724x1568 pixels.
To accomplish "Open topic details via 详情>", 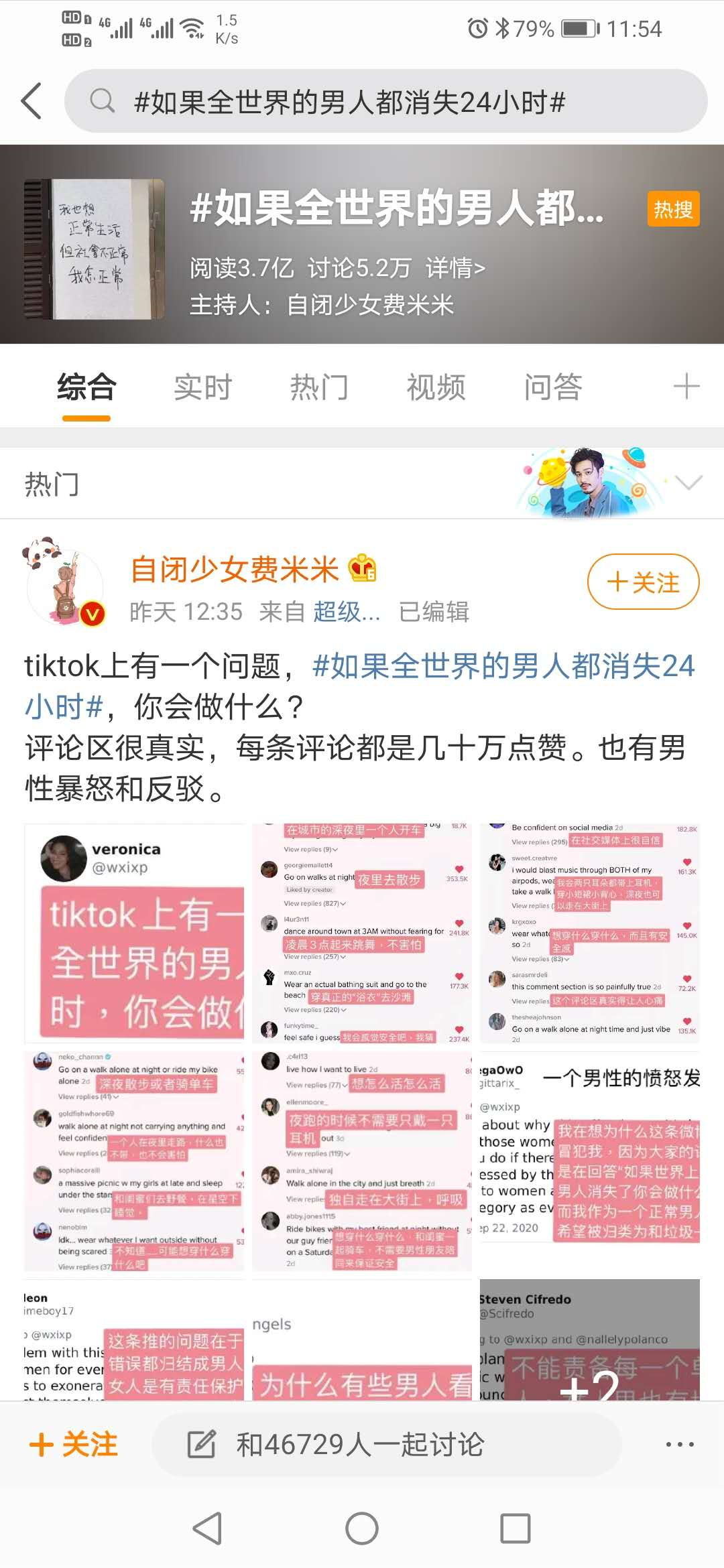I will tap(455, 268).
